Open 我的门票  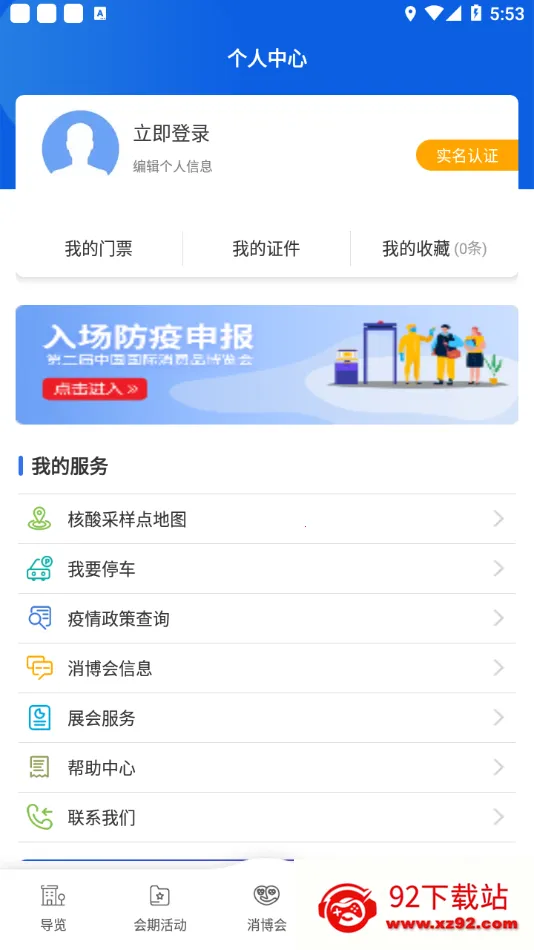(99, 248)
